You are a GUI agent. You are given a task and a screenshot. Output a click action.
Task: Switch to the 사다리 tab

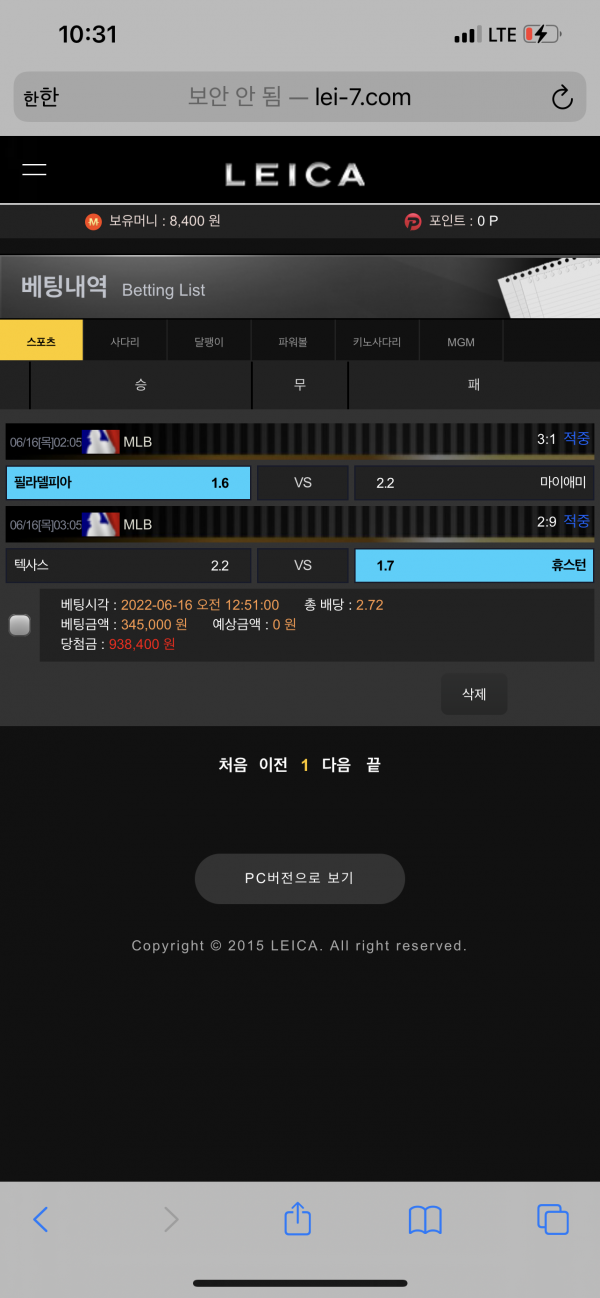point(125,341)
